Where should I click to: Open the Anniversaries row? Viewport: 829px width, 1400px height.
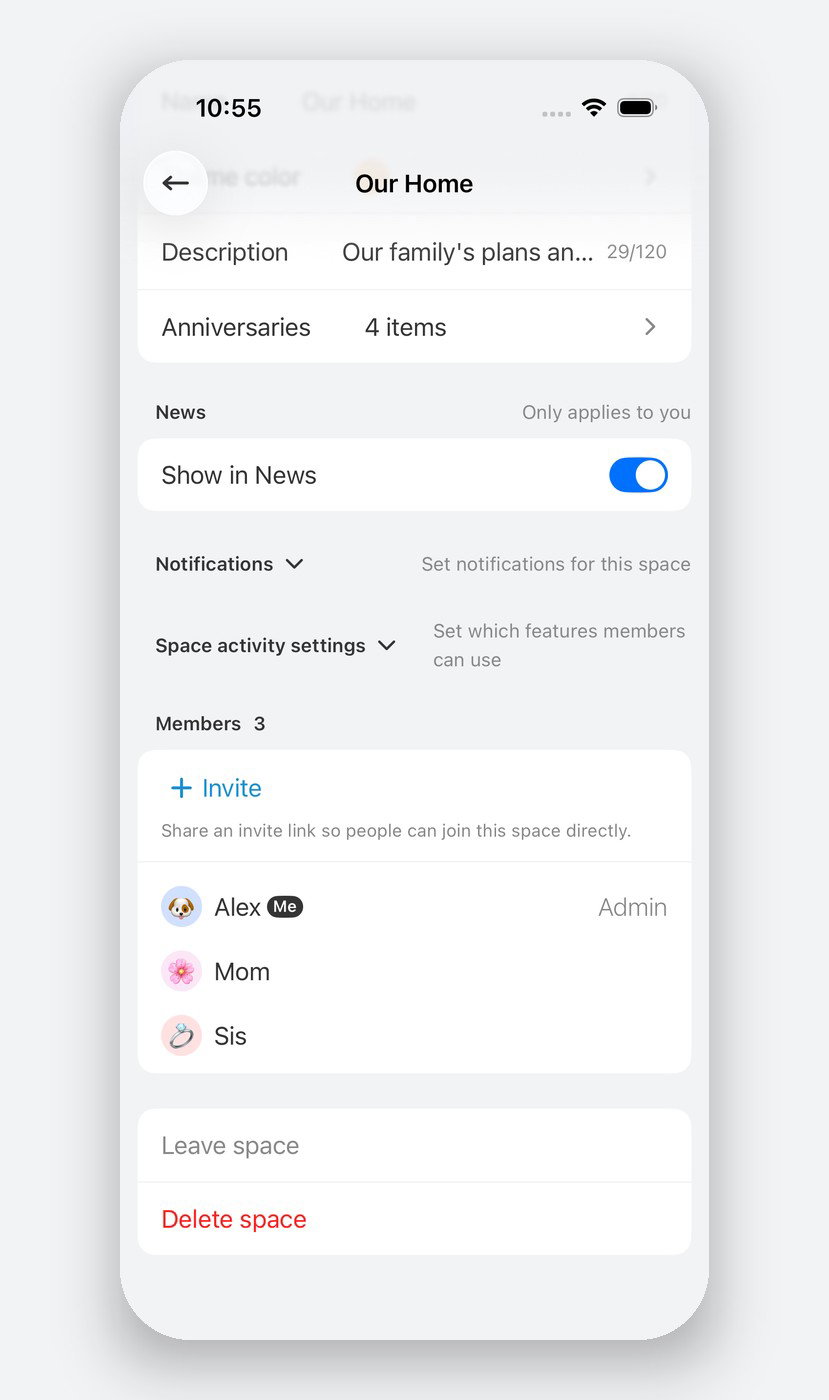[414, 327]
